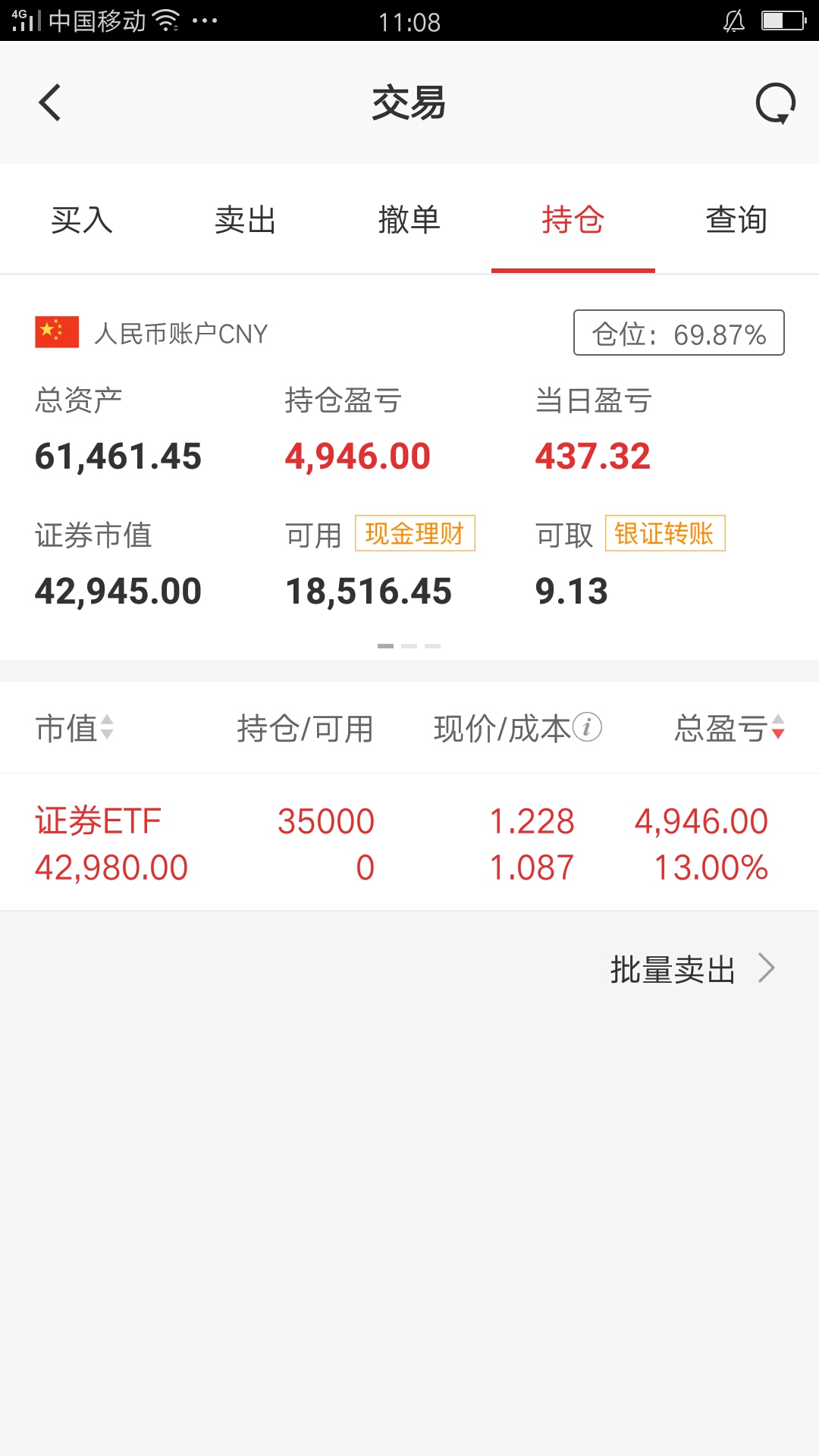Screen dimensions: 819x1456
Task: Show info for 现价/成本
Action: click(587, 727)
